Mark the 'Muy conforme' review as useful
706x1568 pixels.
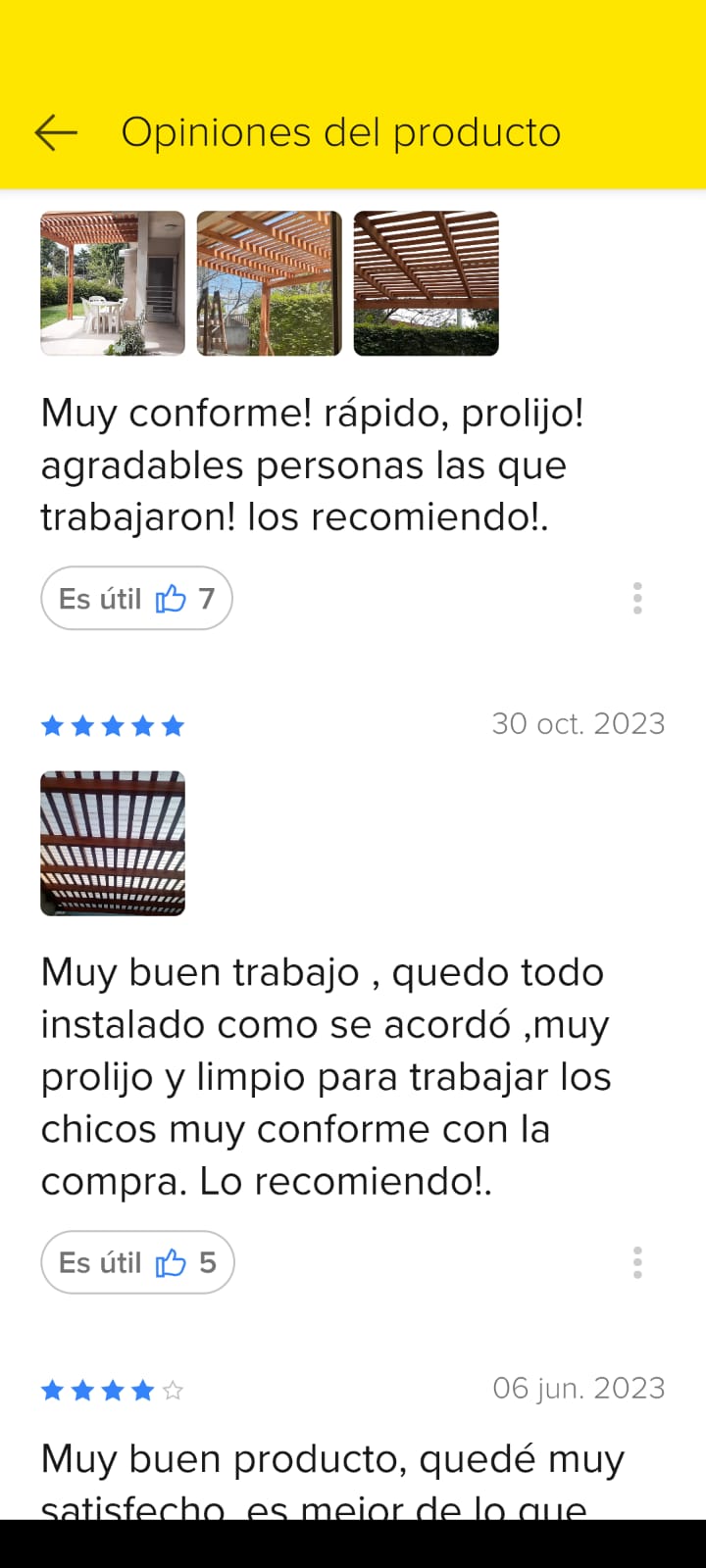tap(136, 598)
